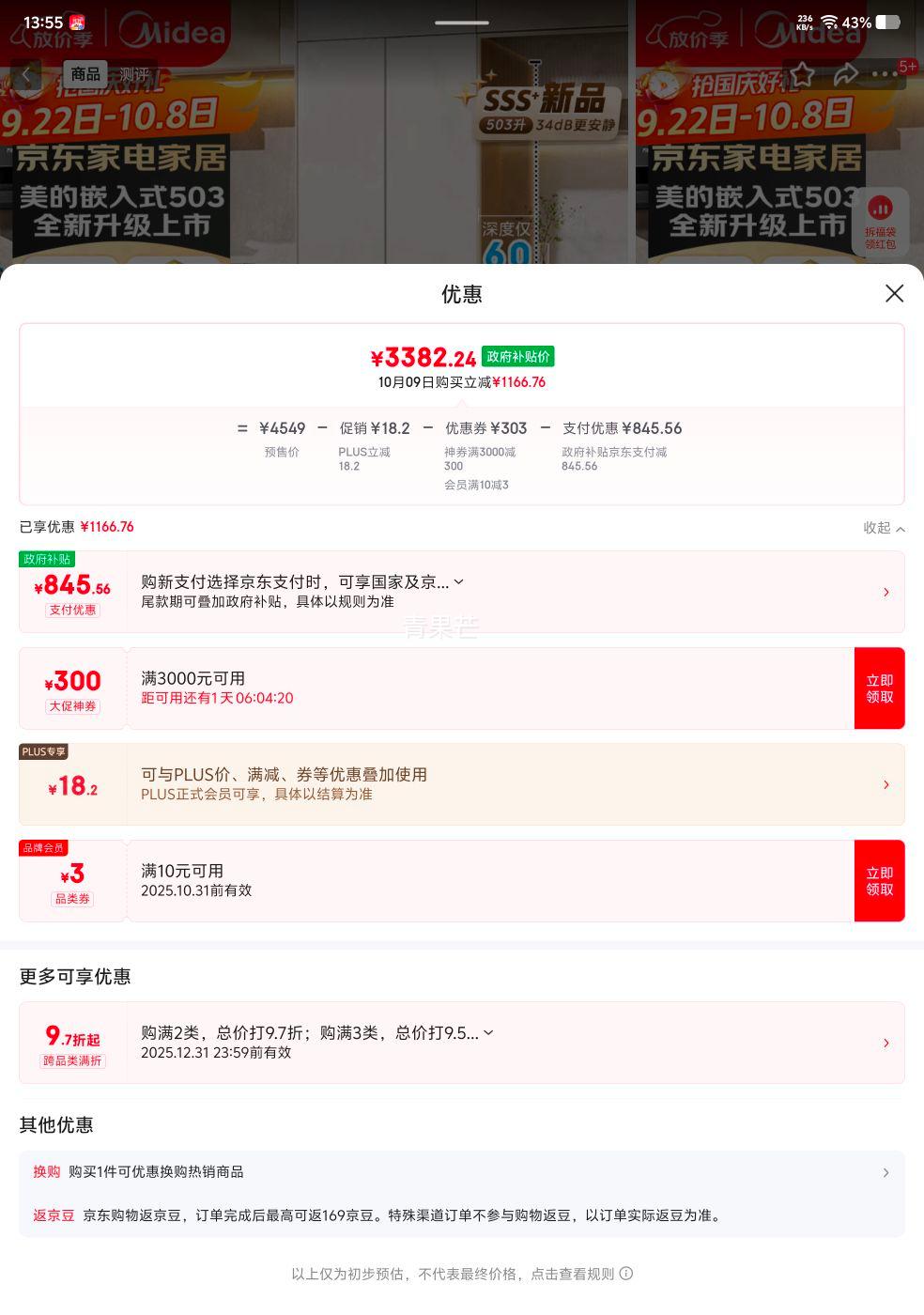View rules via 点击查看规则 info icon

626,1274
